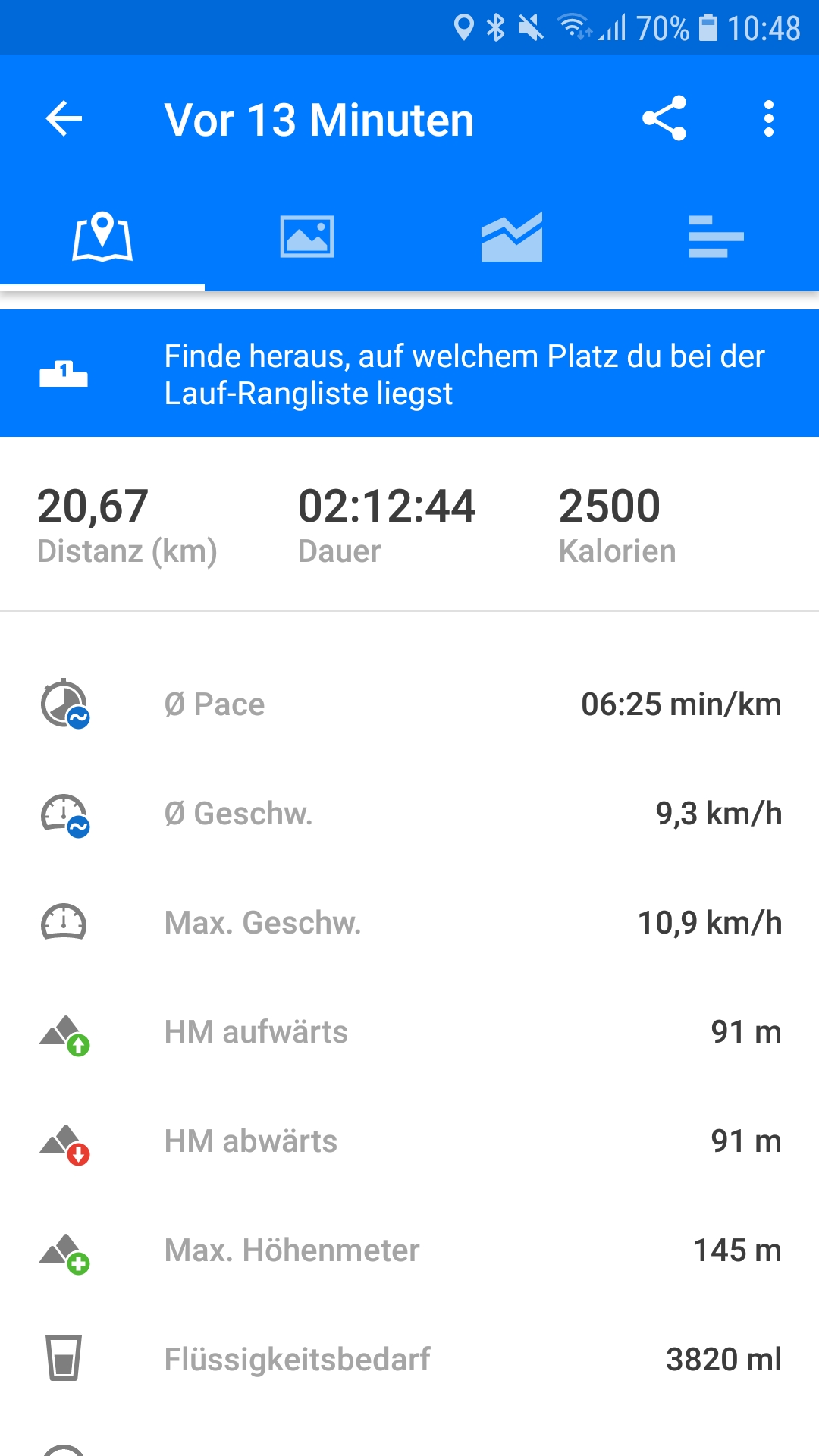Share this running activity
The height and width of the screenshot is (1456, 819).
coord(664,118)
